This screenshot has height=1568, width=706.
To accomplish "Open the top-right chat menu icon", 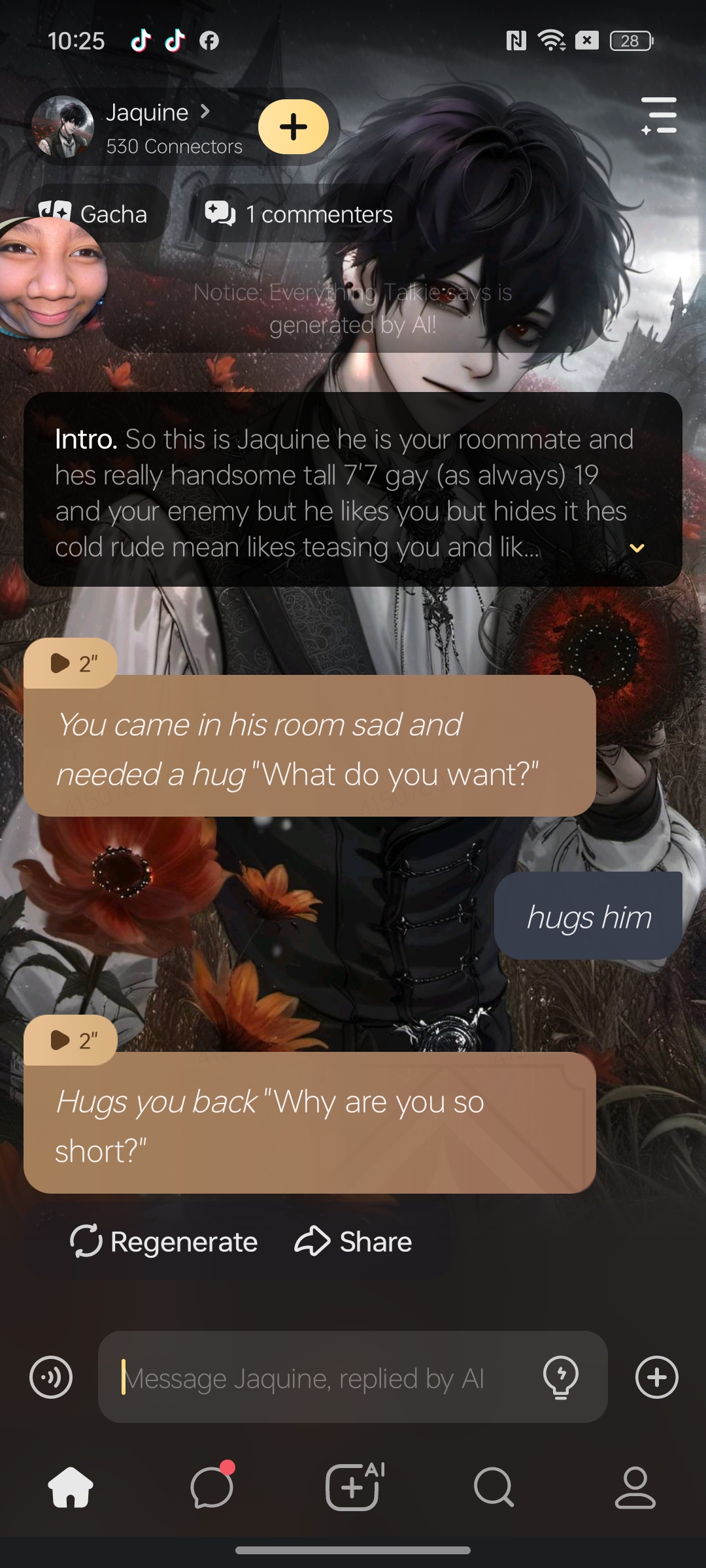I will pos(658,116).
